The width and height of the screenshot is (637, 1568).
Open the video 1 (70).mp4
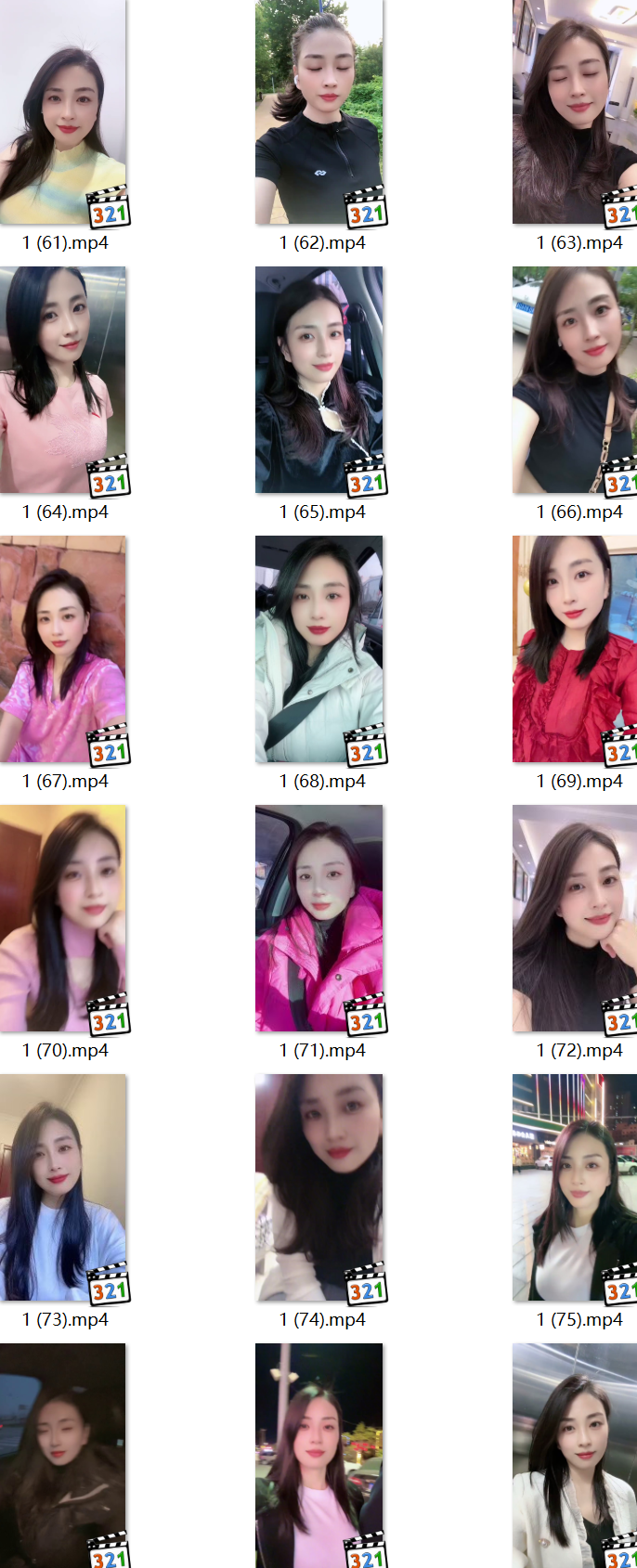(x=63, y=918)
